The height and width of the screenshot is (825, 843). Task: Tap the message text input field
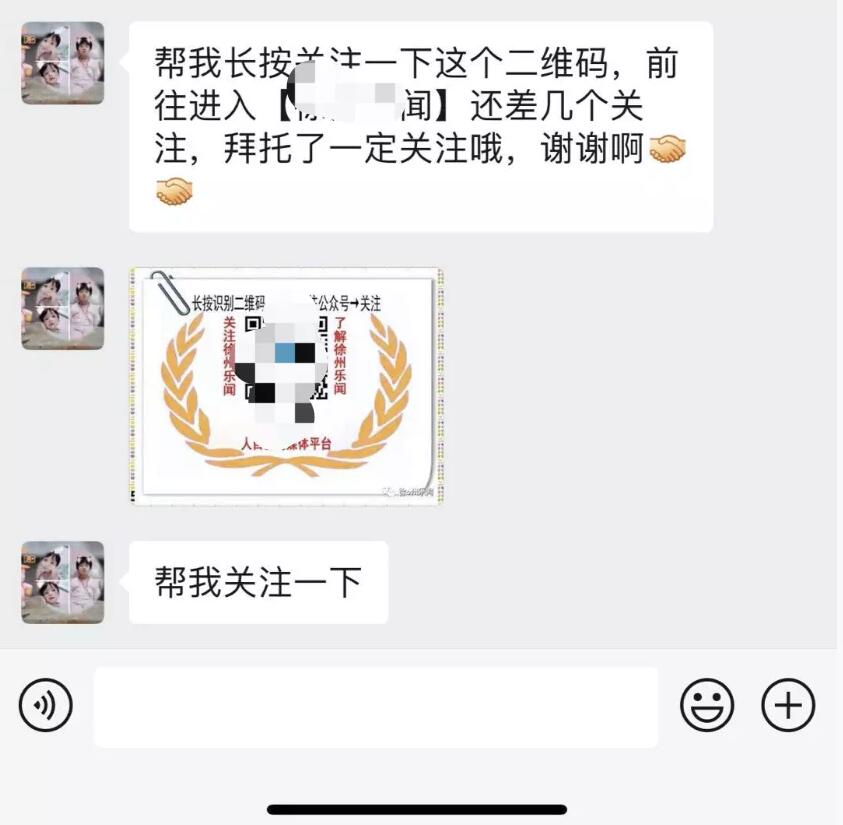pos(376,707)
